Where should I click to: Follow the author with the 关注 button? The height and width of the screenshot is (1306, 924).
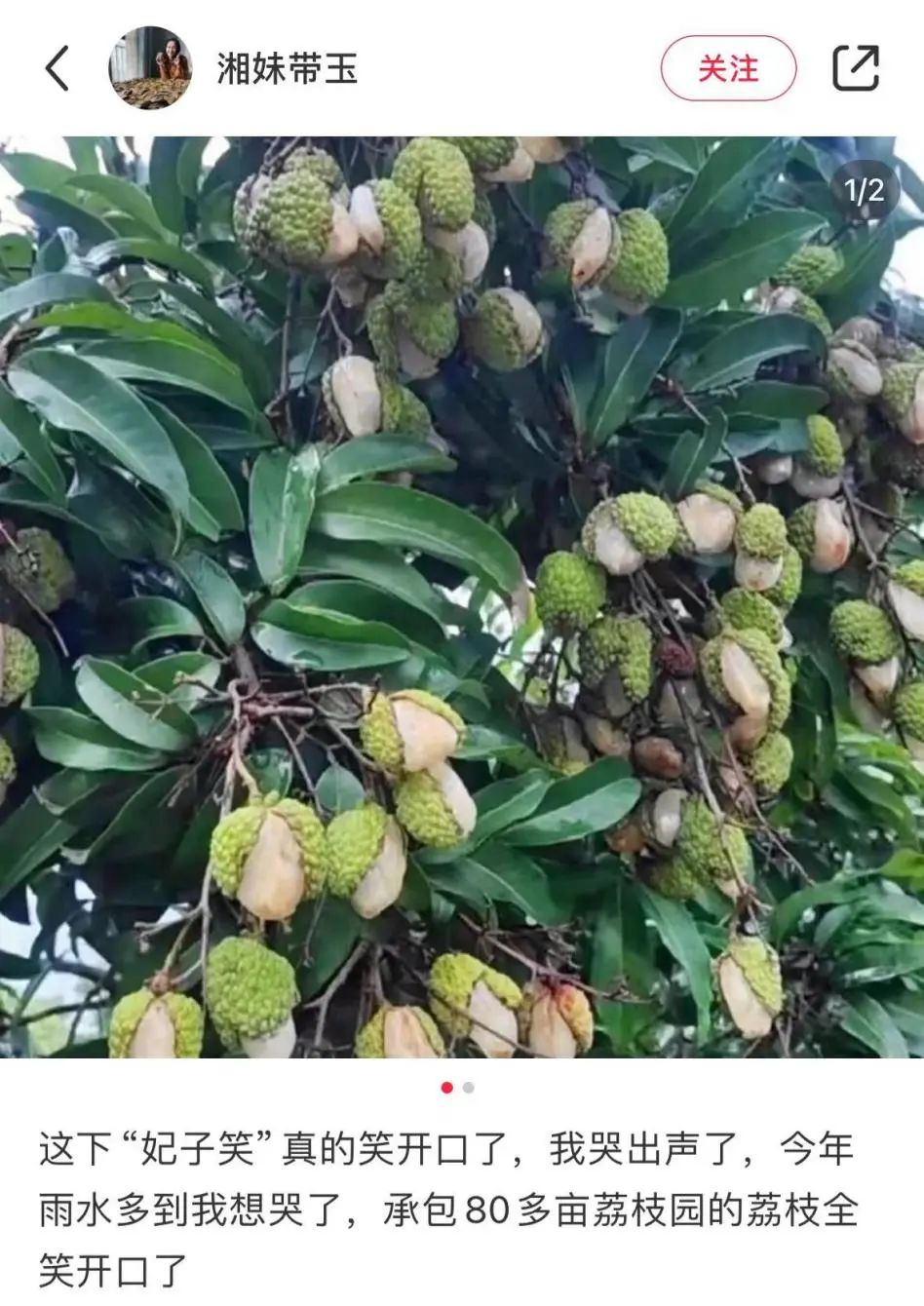pyautogui.click(x=728, y=68)
